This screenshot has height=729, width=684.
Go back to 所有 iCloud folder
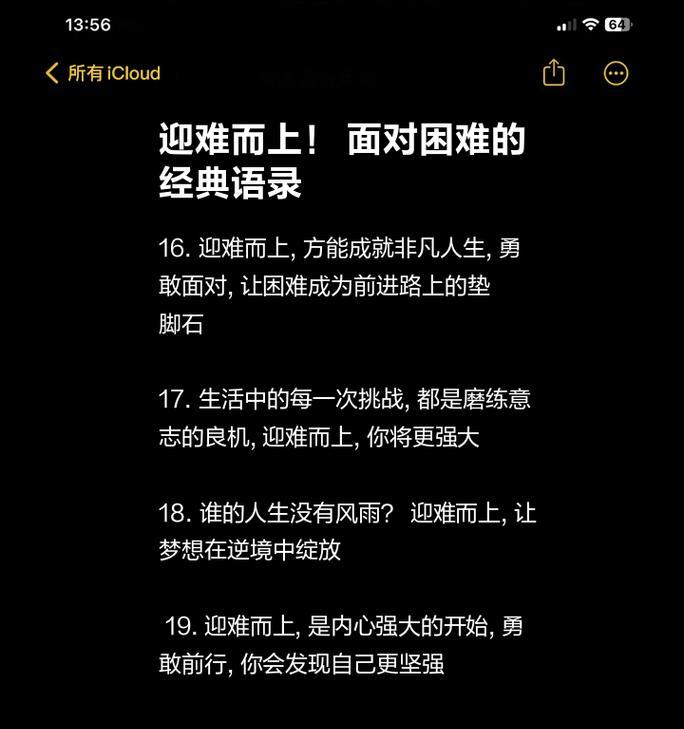[102, 73]
